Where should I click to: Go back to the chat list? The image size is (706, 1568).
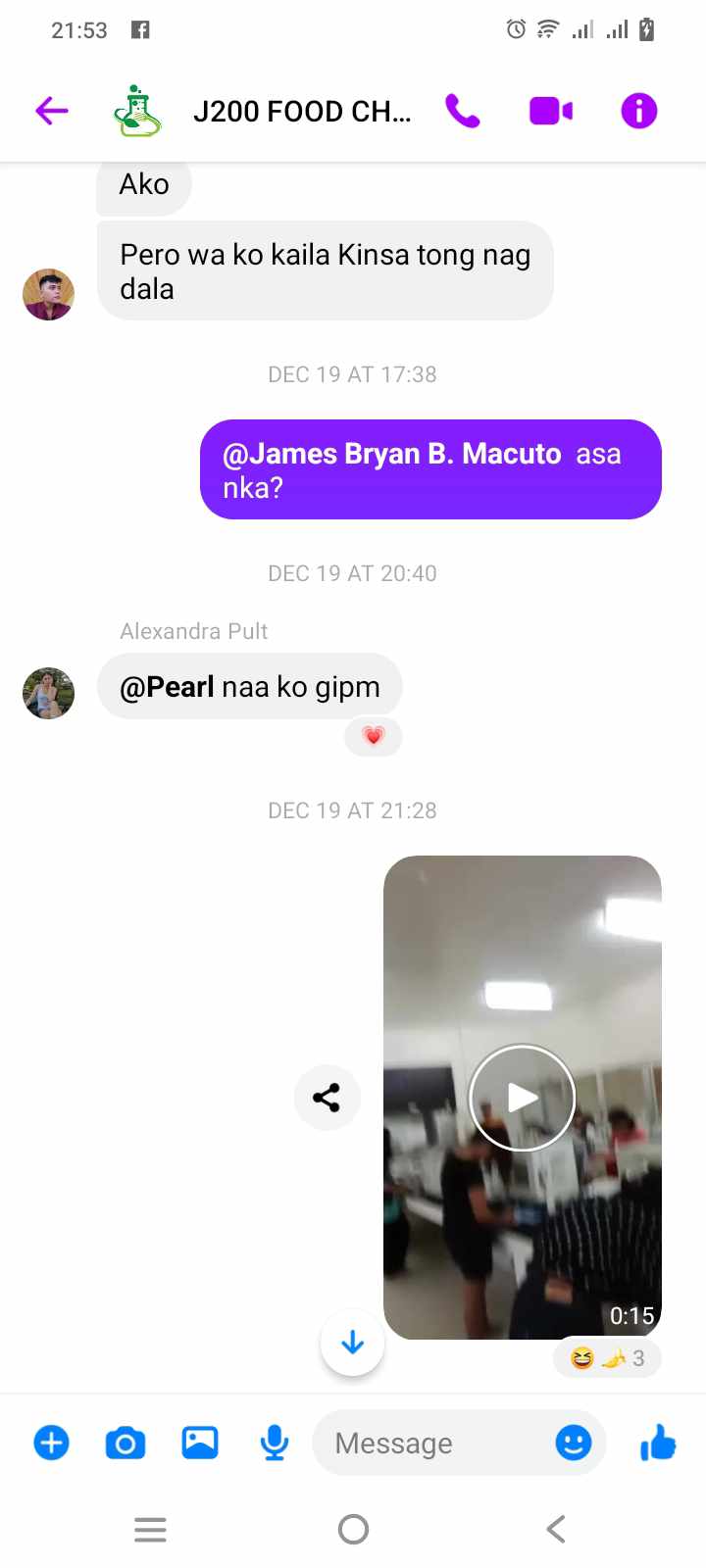pos(52,111)
